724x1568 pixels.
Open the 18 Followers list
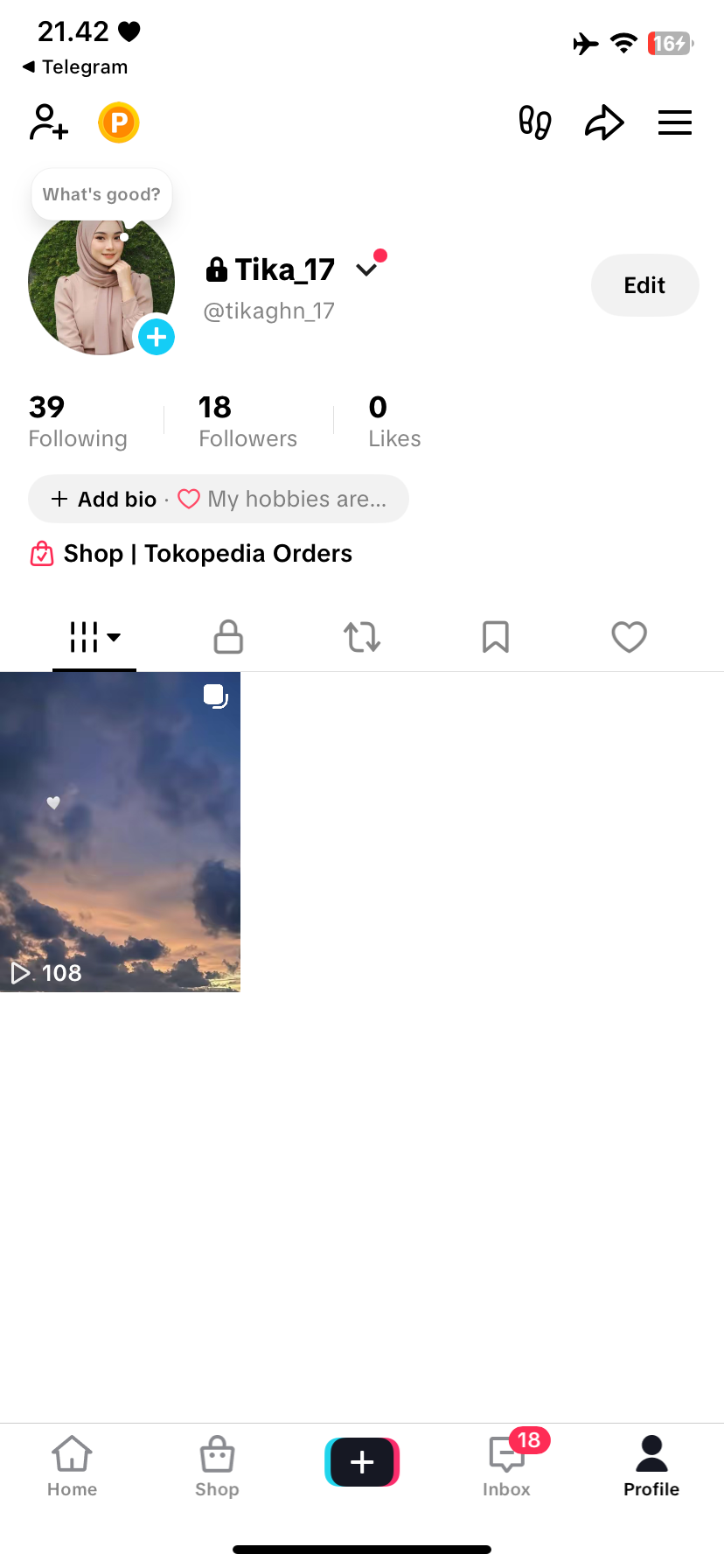click(247, 421)
